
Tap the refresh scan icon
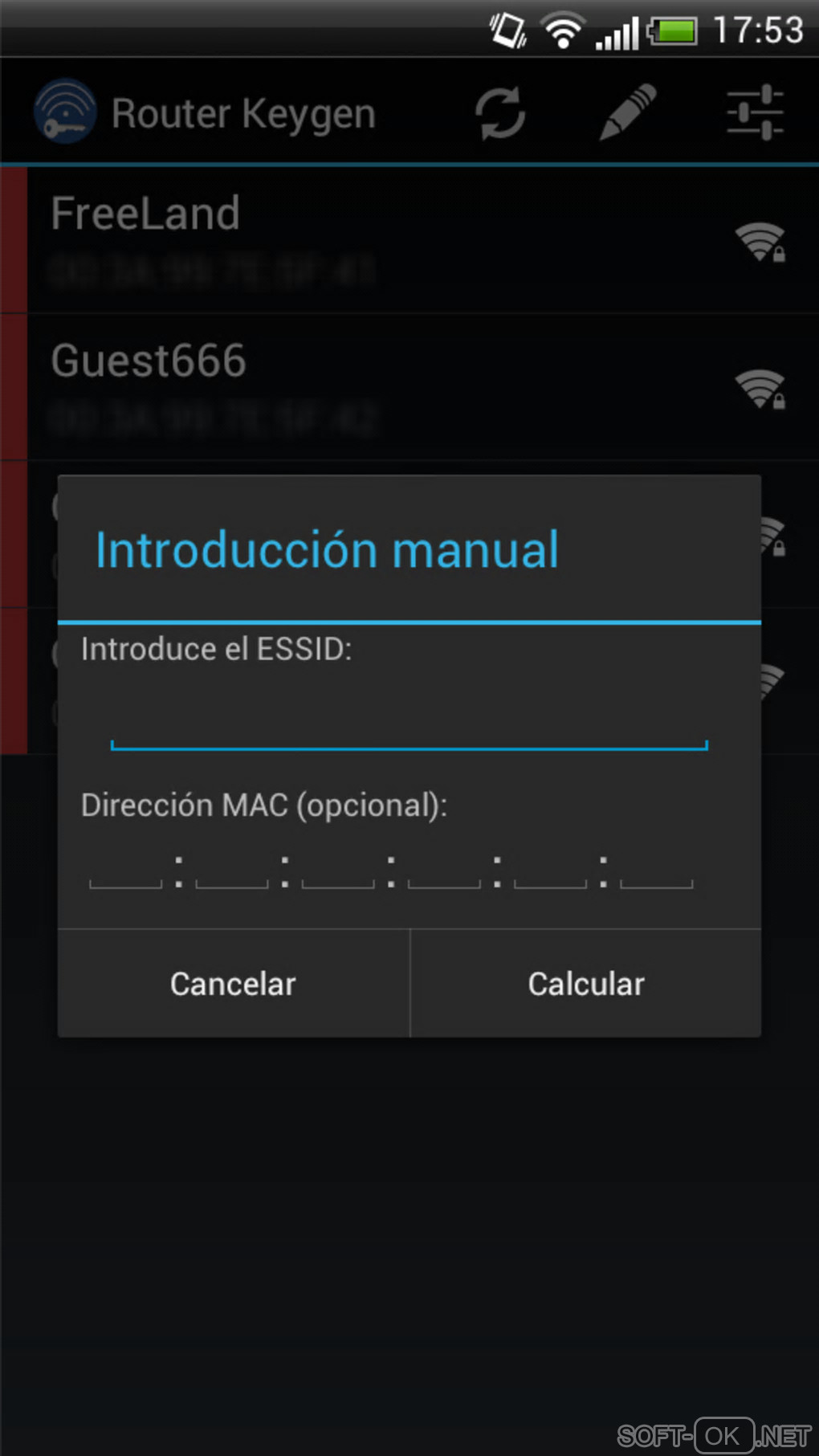(x=500, y=113)
